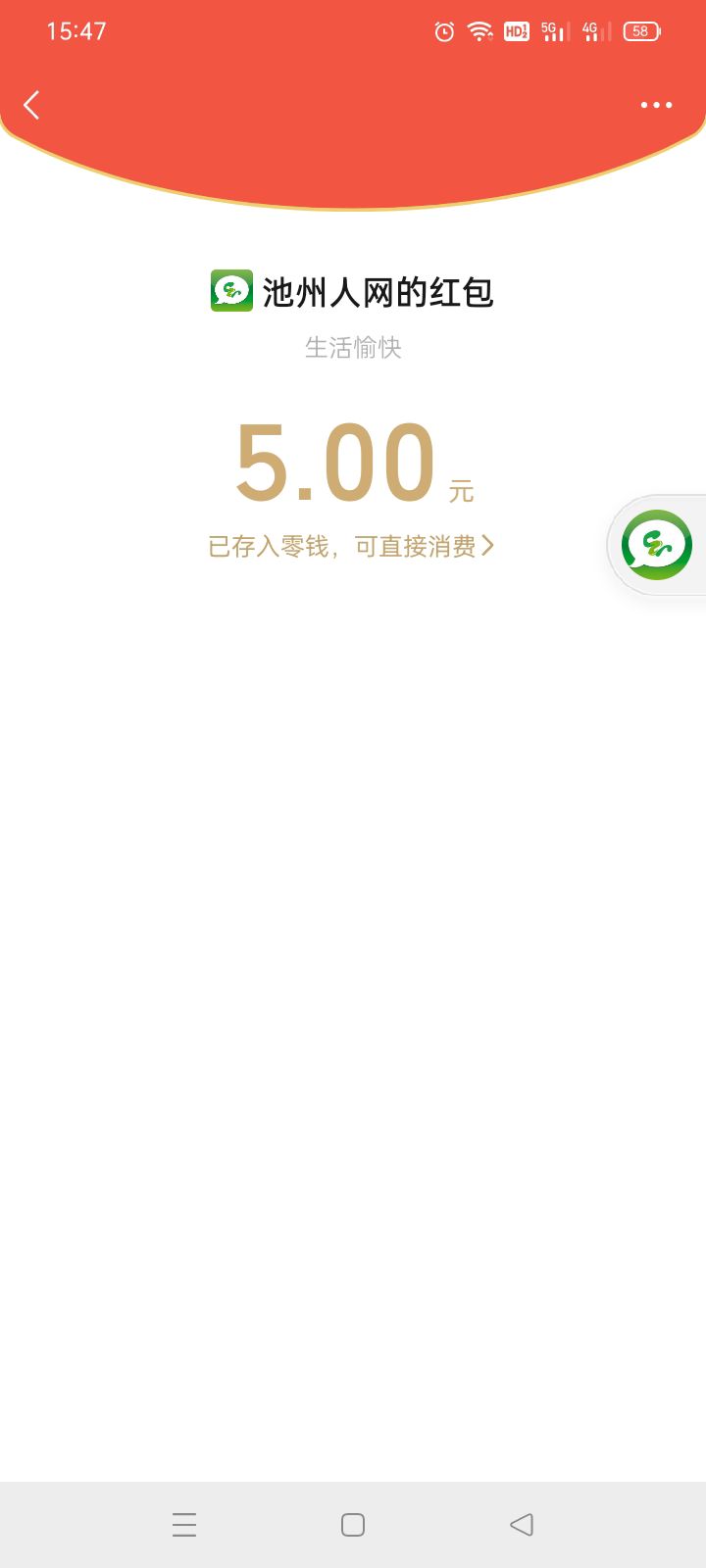The height and width of the screenshot is (1568, 706).
Task: Open the 已存入零钱，可直接消费 link
Action: (x=351, y=546)
